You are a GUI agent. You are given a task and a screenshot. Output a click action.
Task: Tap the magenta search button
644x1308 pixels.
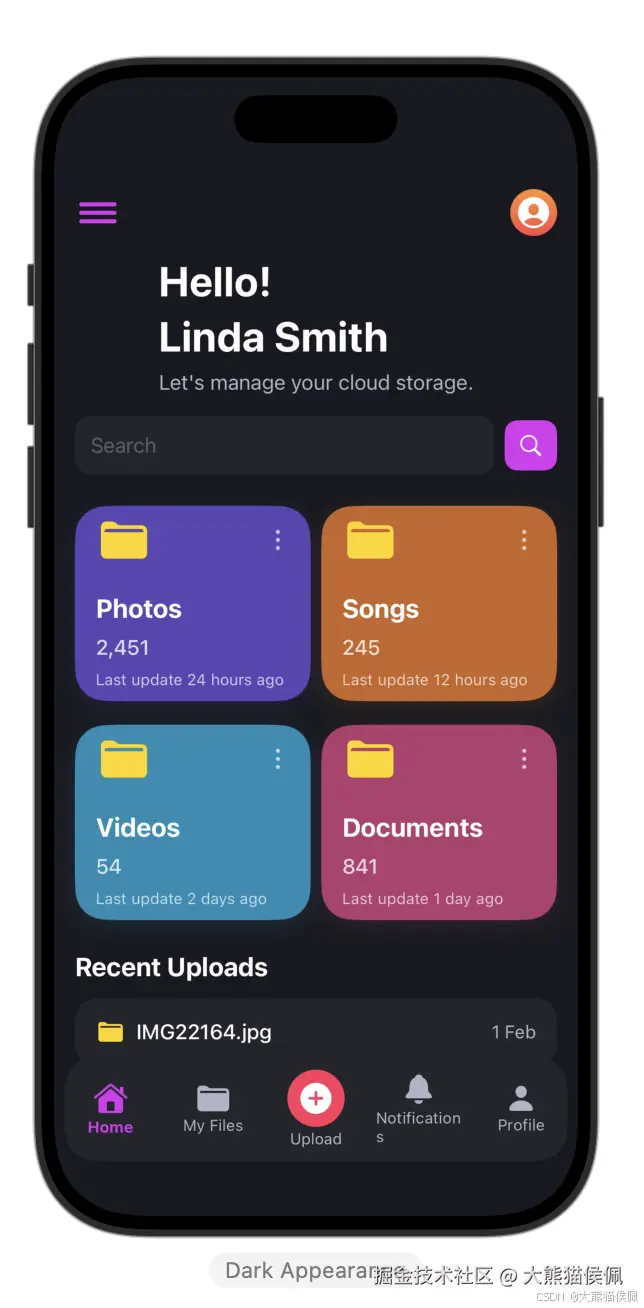530,446
